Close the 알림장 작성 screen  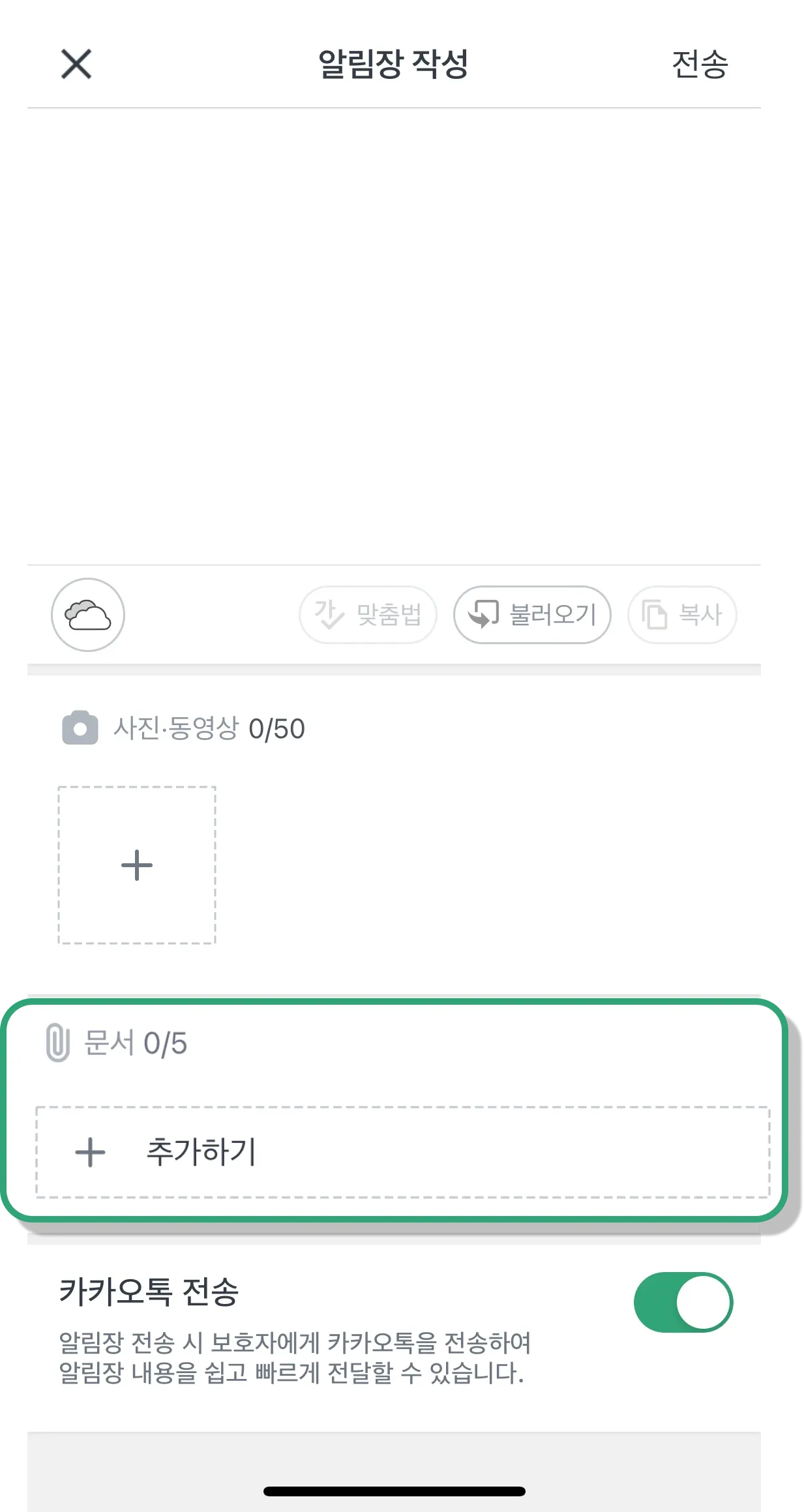pyautogui.click(x=76, y=64)
